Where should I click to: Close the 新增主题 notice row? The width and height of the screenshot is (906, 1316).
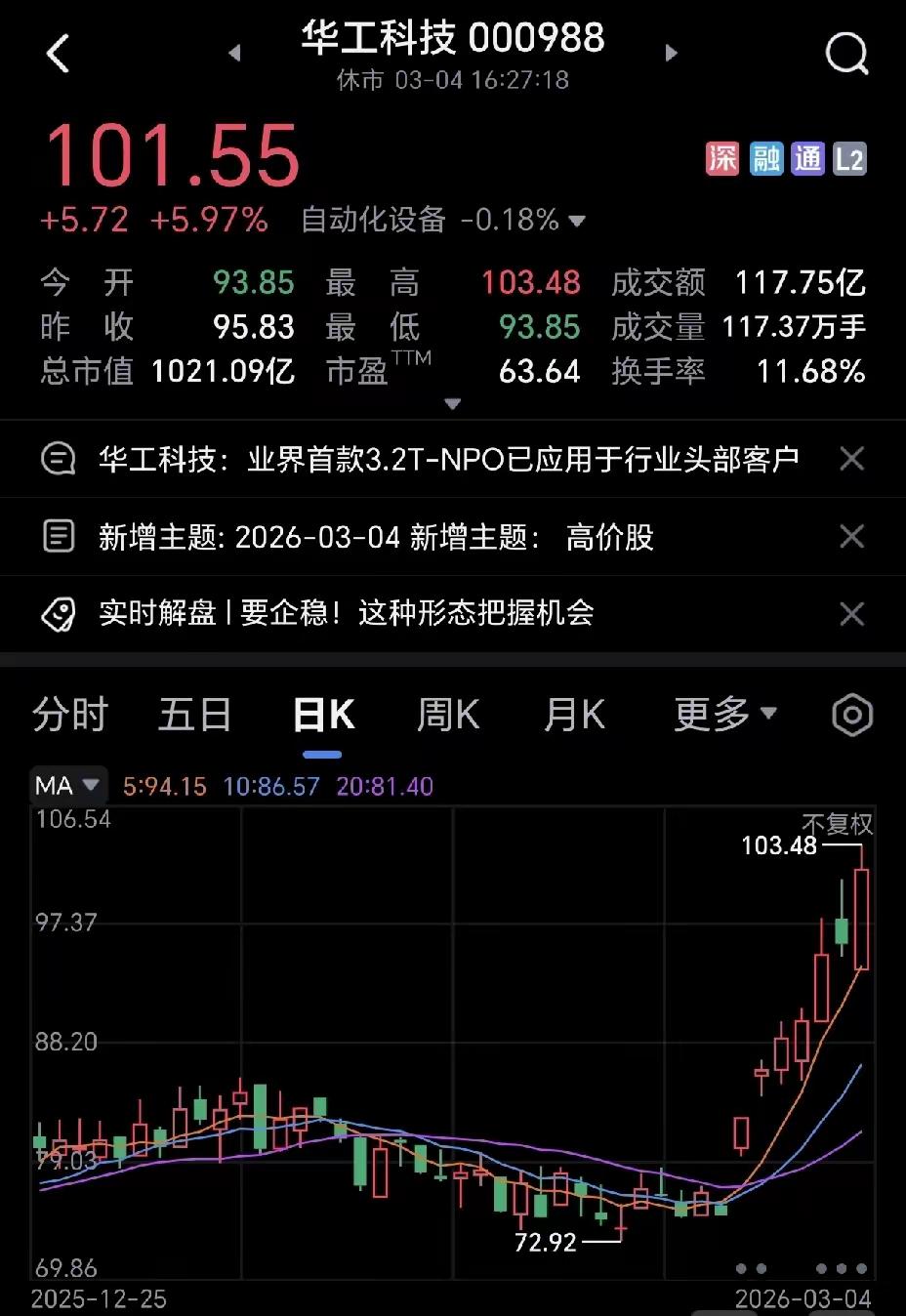pyautogui.click(x=852, y=537)
